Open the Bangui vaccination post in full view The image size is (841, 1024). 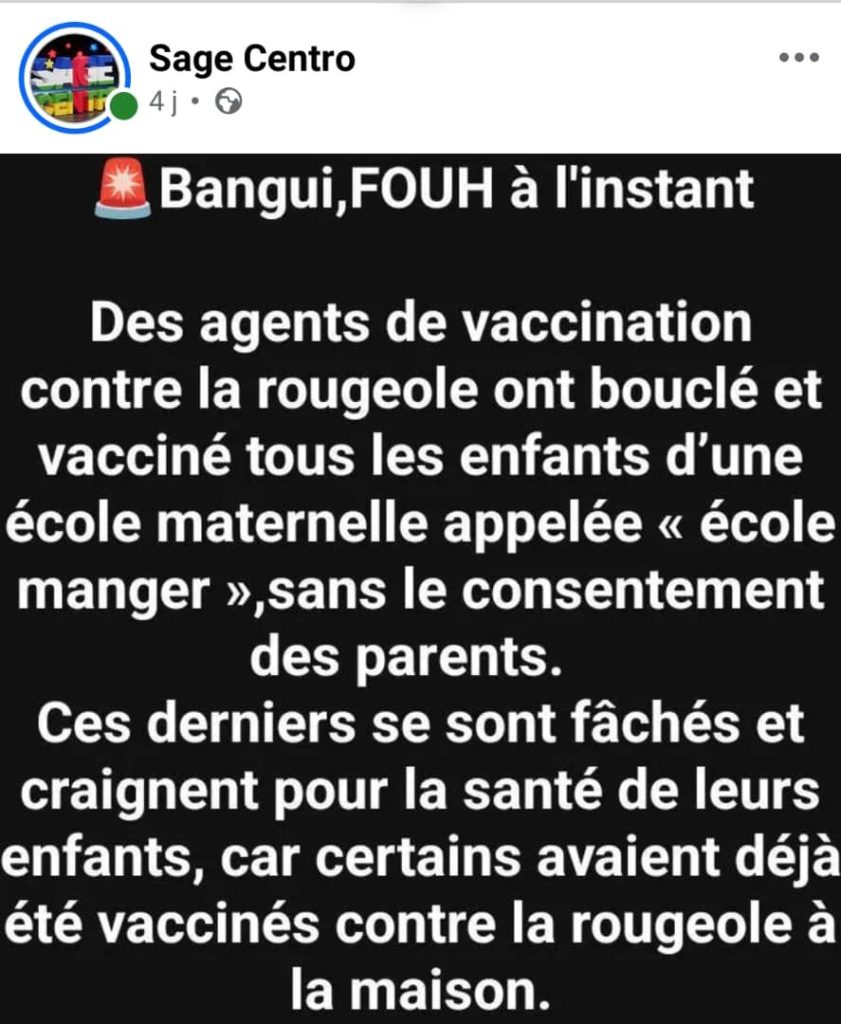click(420, 588)
